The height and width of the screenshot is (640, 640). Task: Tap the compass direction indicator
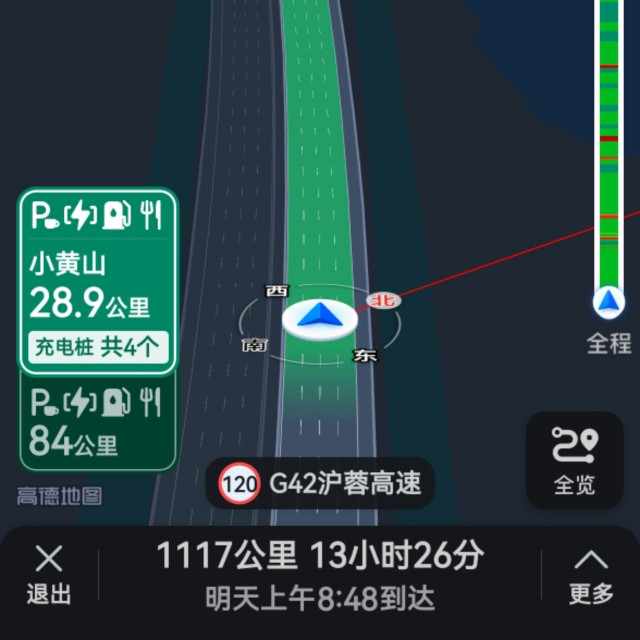[x=319, y=320]
